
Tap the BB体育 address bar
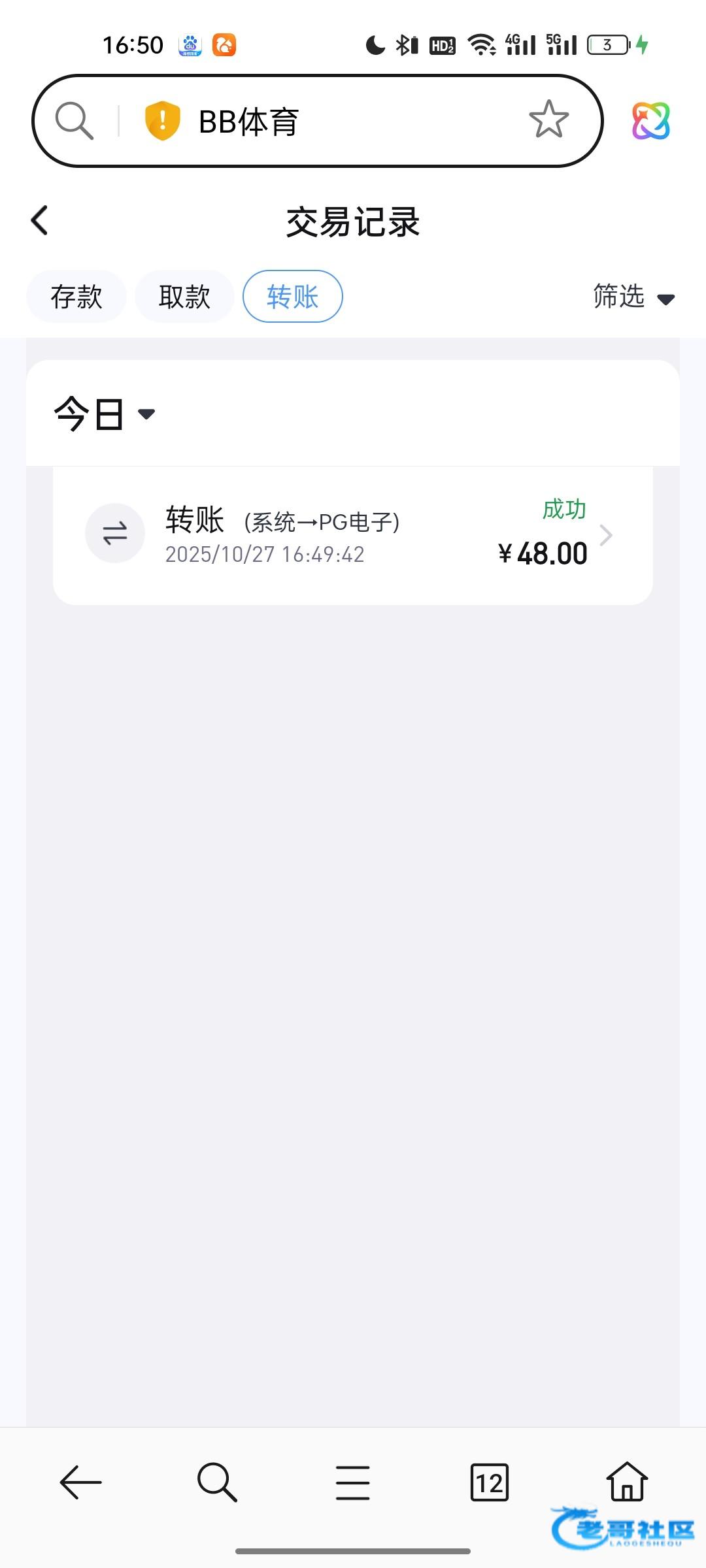point(340,122)
